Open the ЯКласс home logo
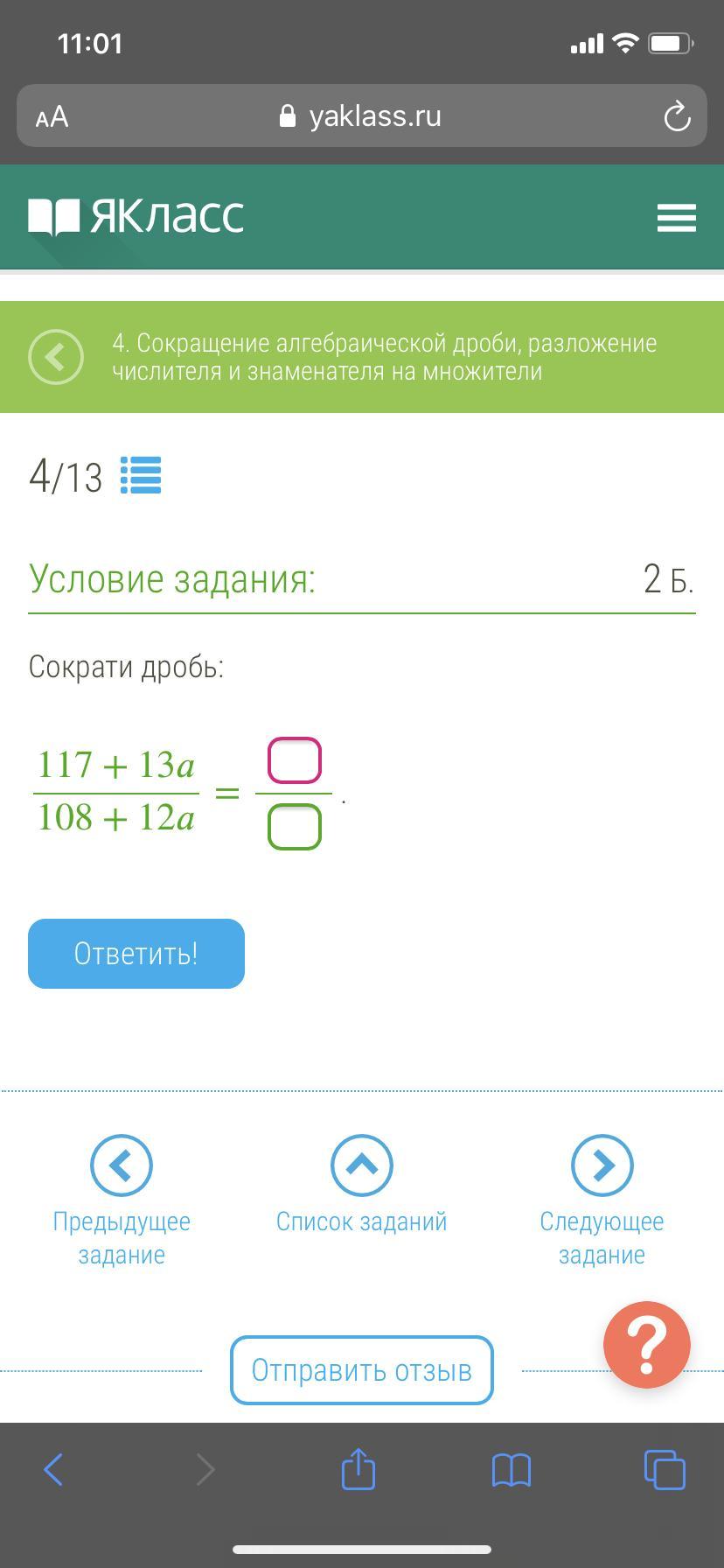This screenshot has width=724, height=1568. click(136, 216)
